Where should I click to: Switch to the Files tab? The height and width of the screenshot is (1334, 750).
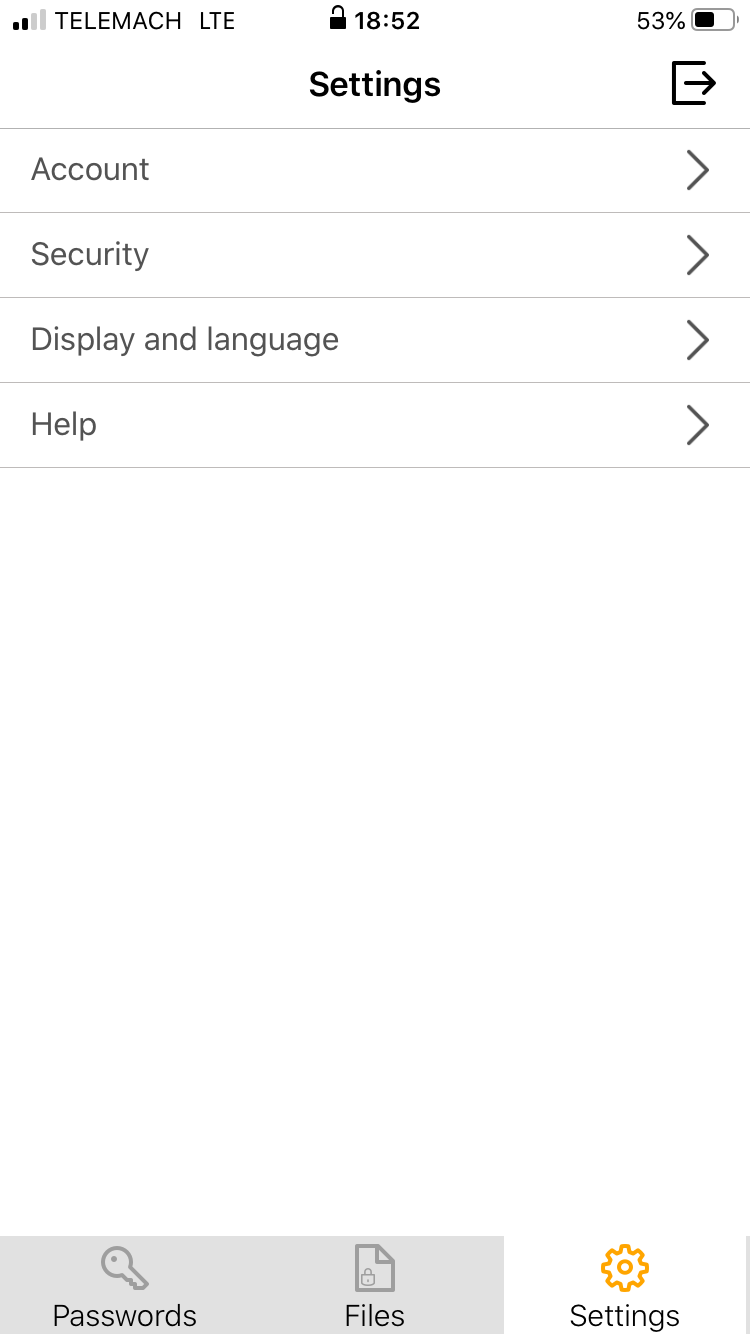point(375,1286)
